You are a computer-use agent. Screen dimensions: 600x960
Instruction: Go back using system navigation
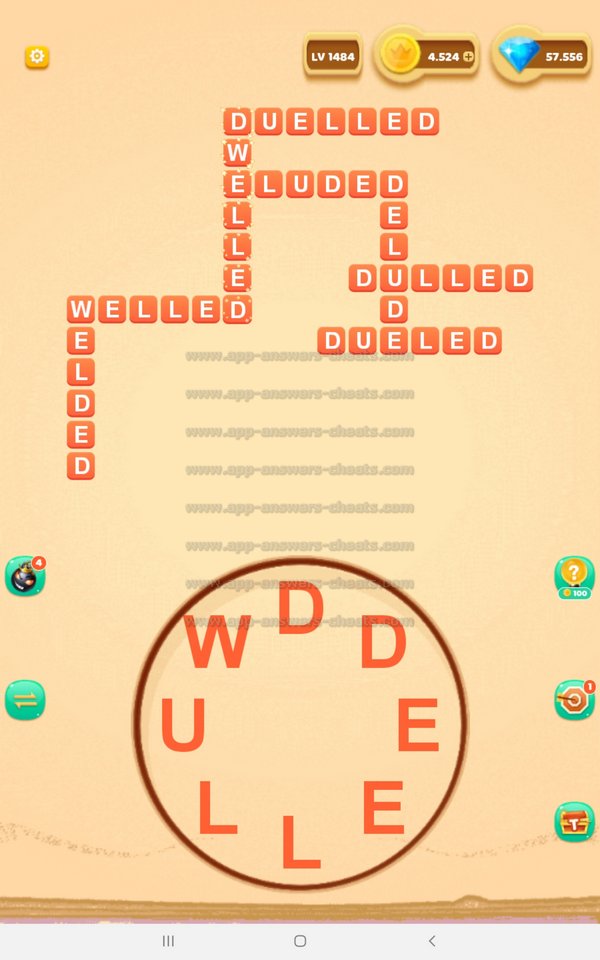pos(432,941)
